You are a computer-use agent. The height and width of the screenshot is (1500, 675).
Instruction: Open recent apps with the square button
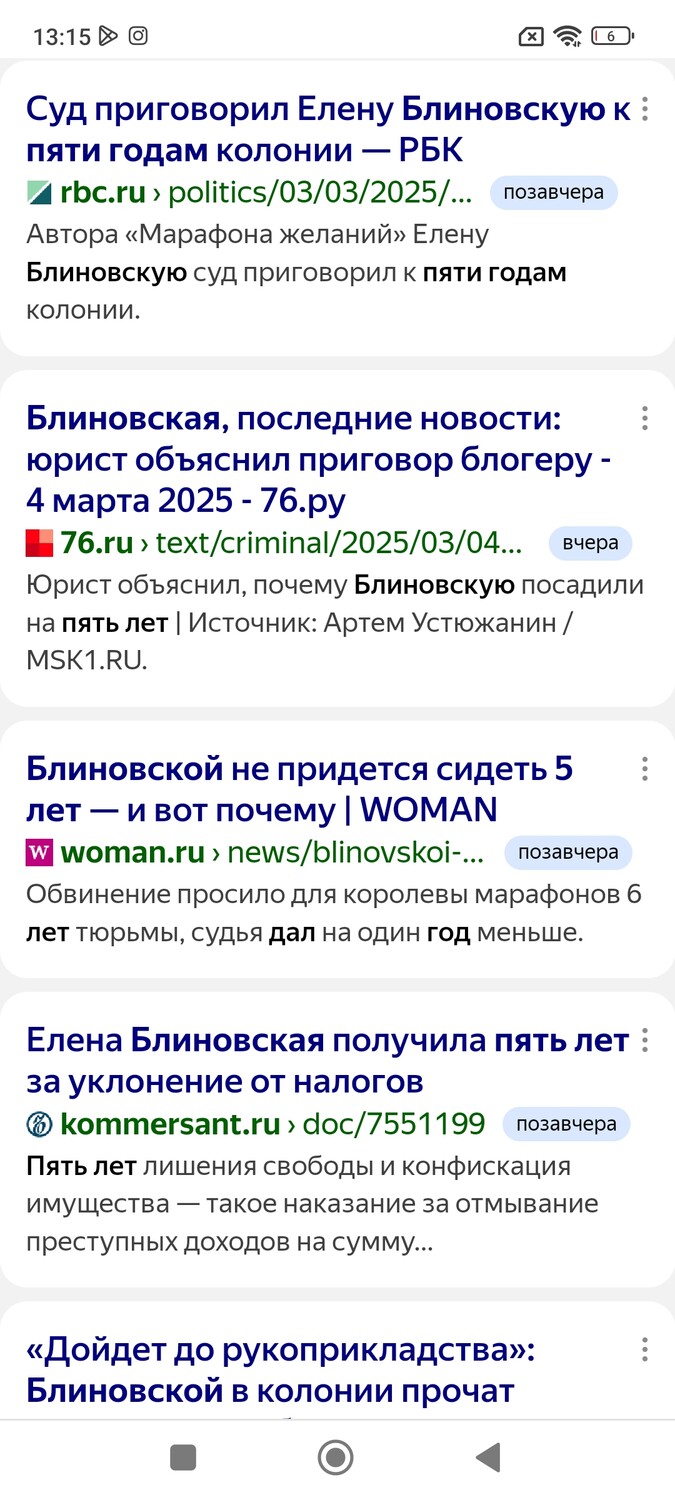(183, 1458)
